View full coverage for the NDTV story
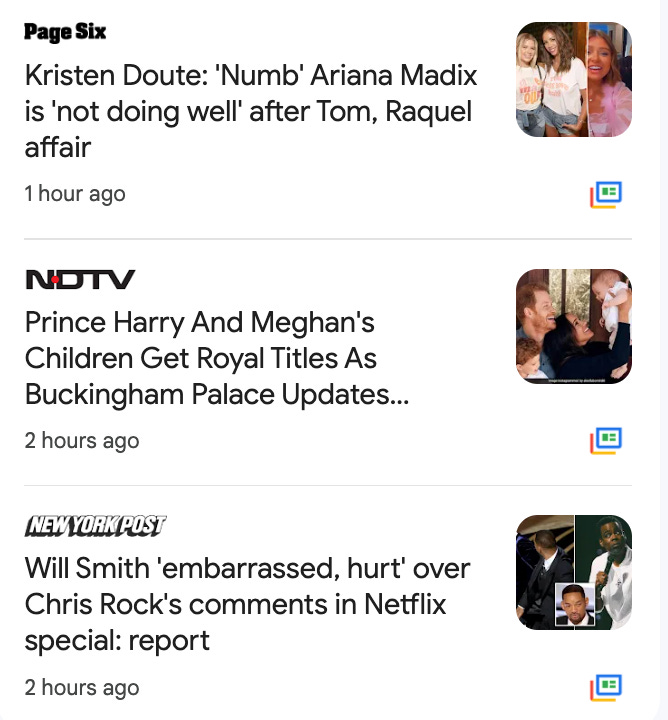The width and height of the screenshot is (668, 720). click(x=606, y=440)
